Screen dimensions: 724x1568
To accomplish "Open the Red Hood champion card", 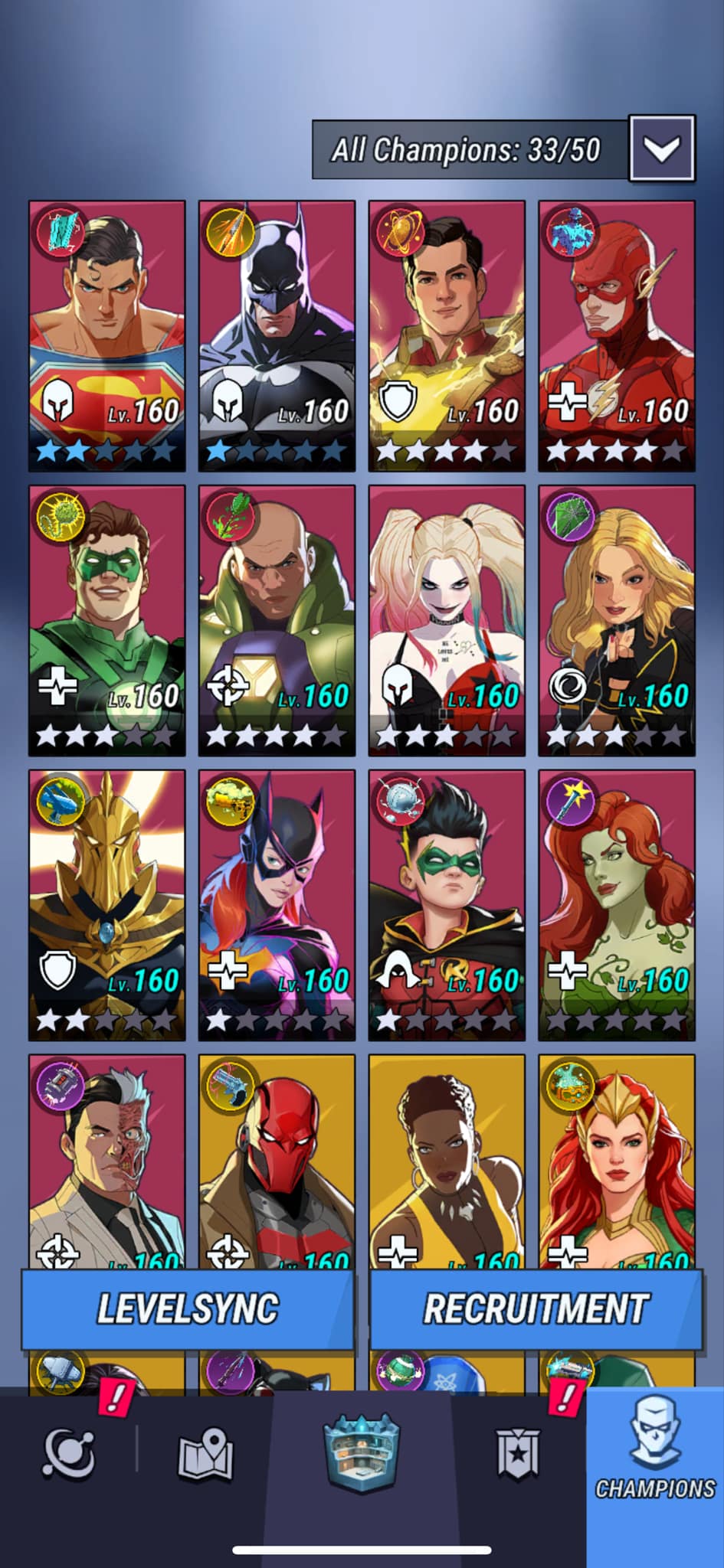I will 277,1161.
